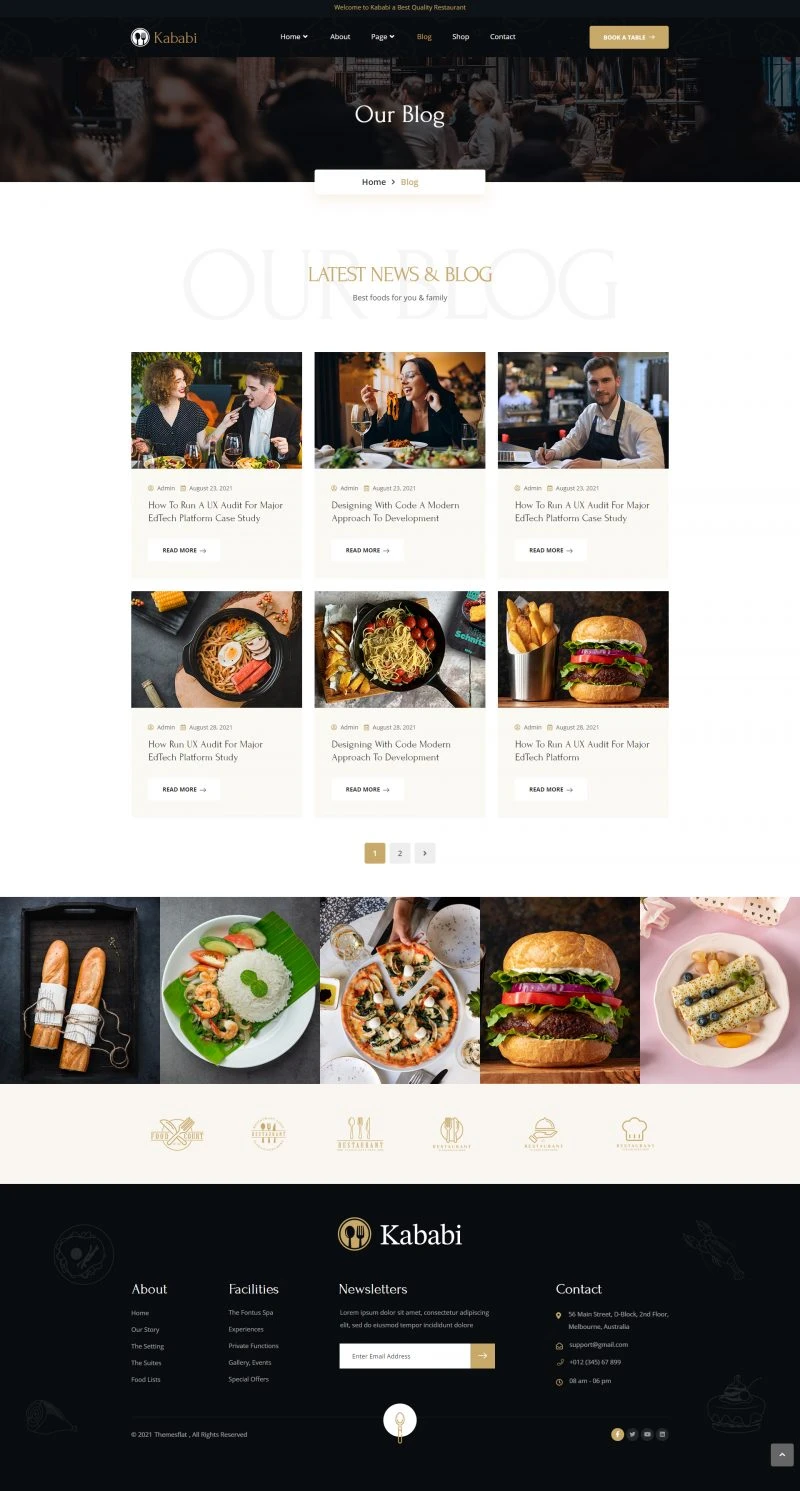This screenshot has width=800, height=1491.
Task: Submit the newsletter email with arrow button
Action: tap(483, 1356)
